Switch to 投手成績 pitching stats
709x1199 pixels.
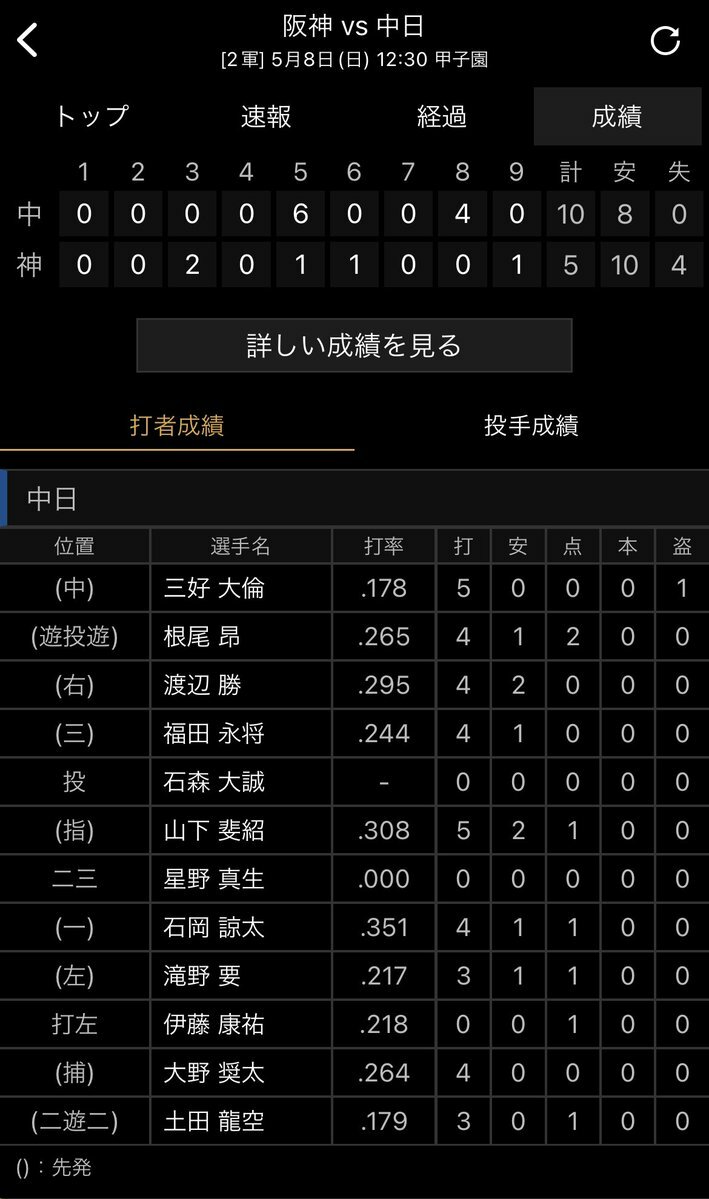coord(532,425)
